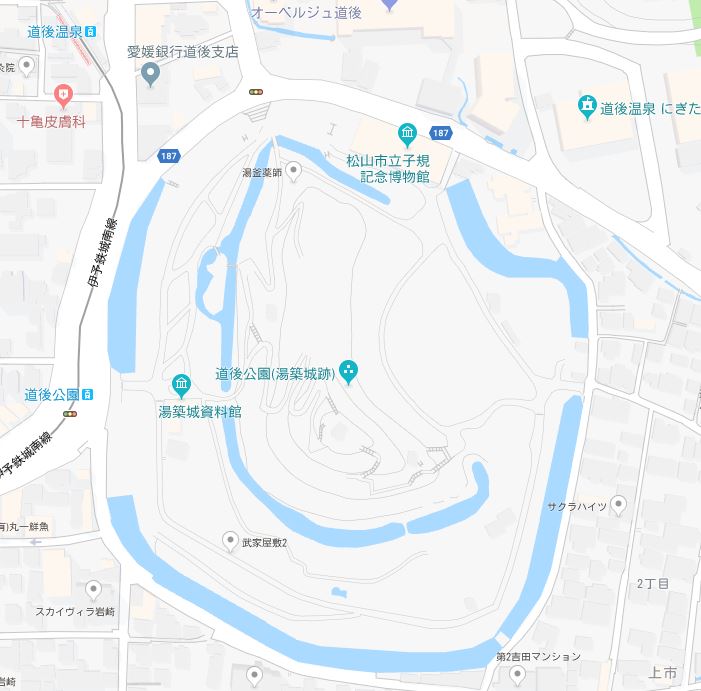Open the 愛媛銀行道後支店 place pin
701x691 pixels.
tap(151, 73)
